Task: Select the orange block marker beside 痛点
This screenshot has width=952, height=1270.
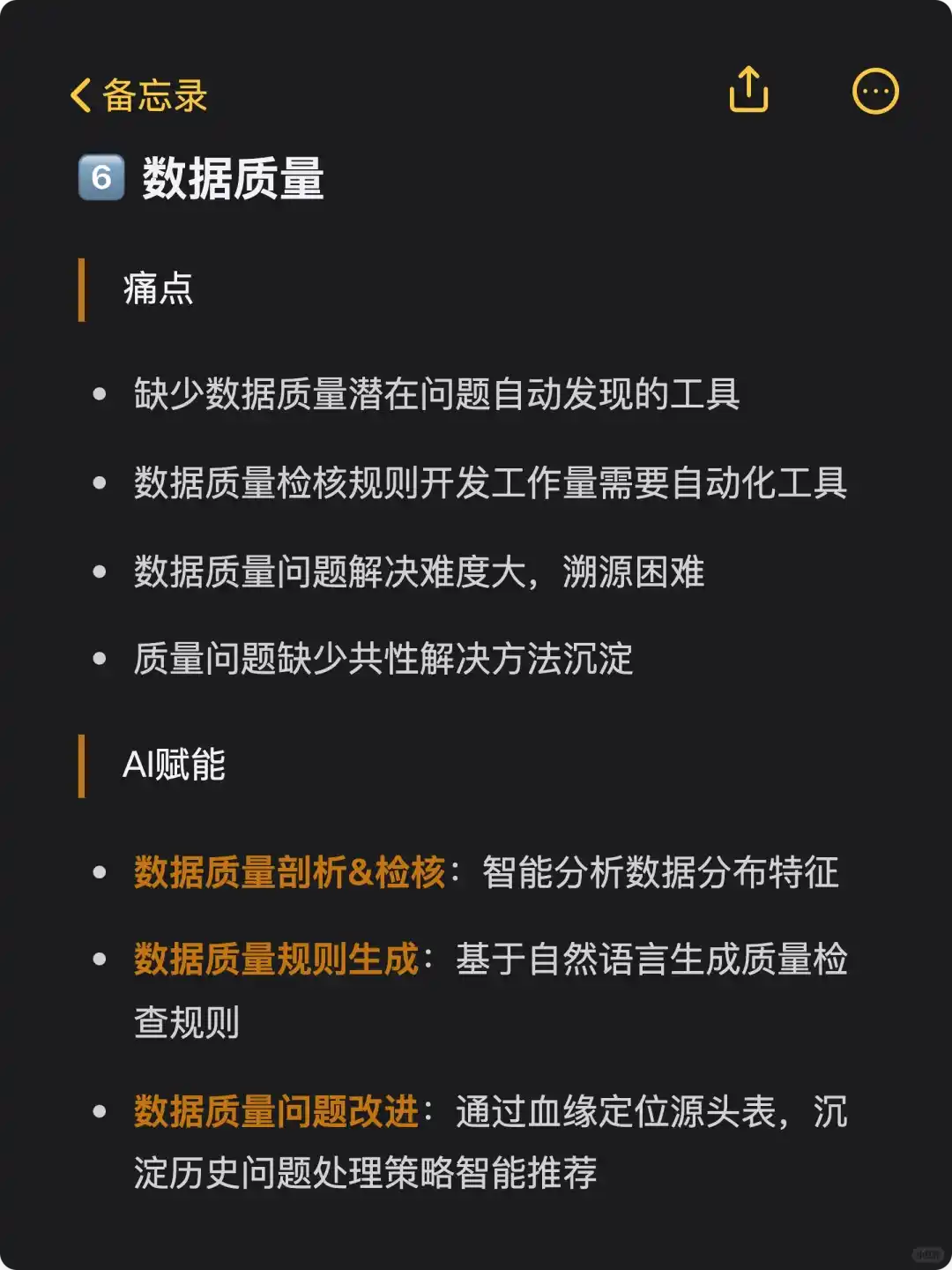Action: (x=84, y=291)
